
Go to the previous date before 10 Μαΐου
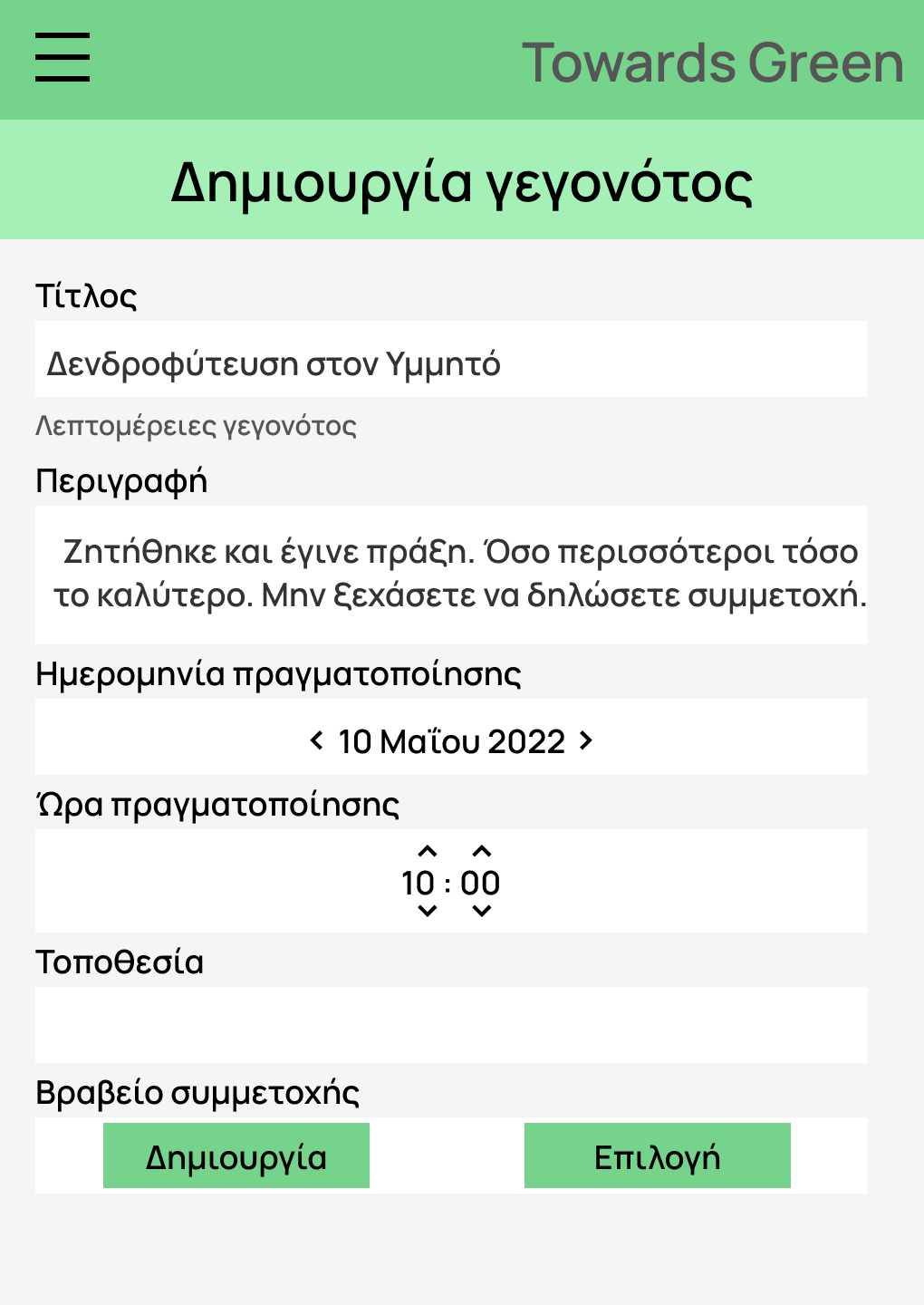click(x=316, y=740)
